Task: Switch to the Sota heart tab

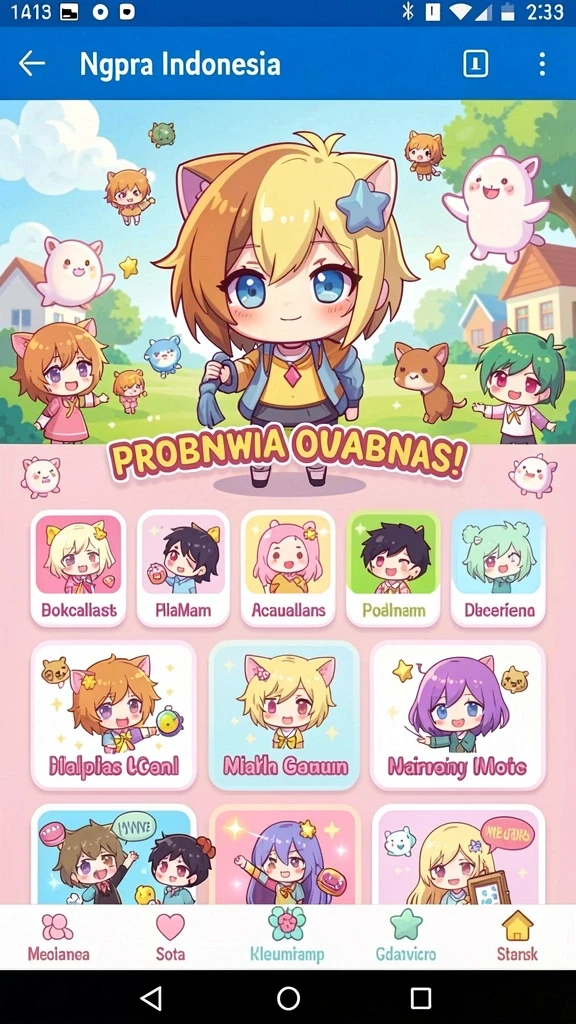Action: click(170, 938)
